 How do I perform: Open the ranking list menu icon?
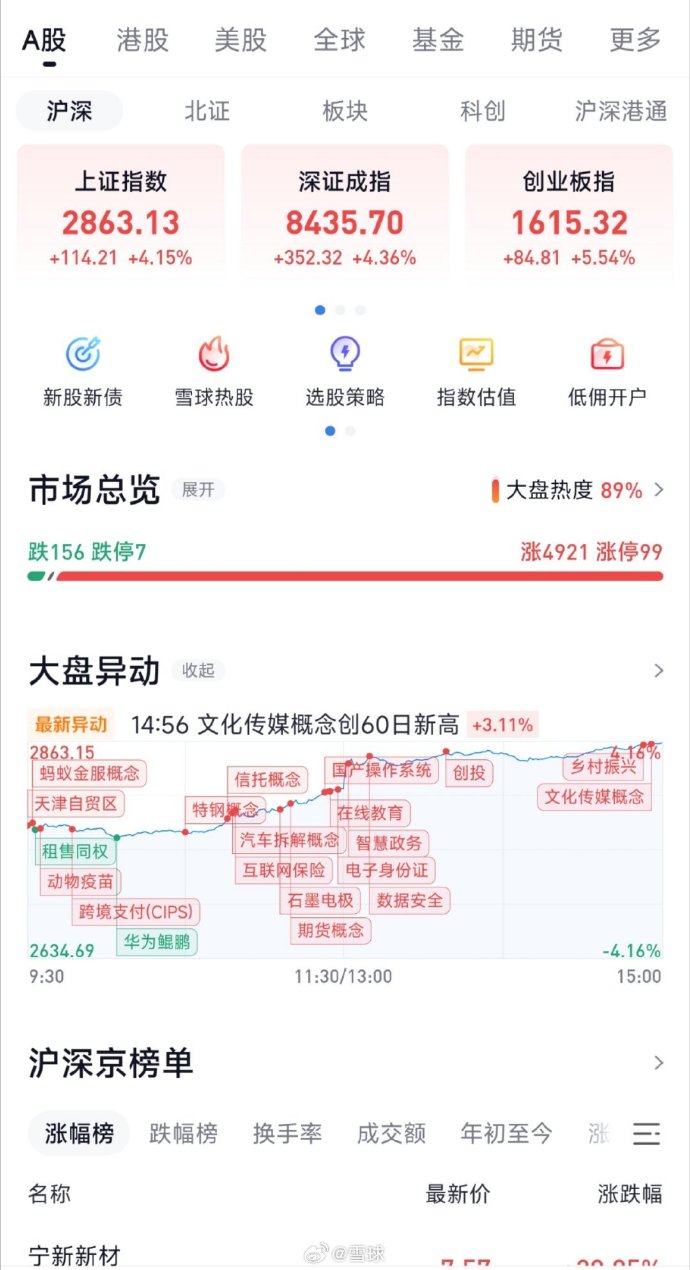click(647, 1133)
